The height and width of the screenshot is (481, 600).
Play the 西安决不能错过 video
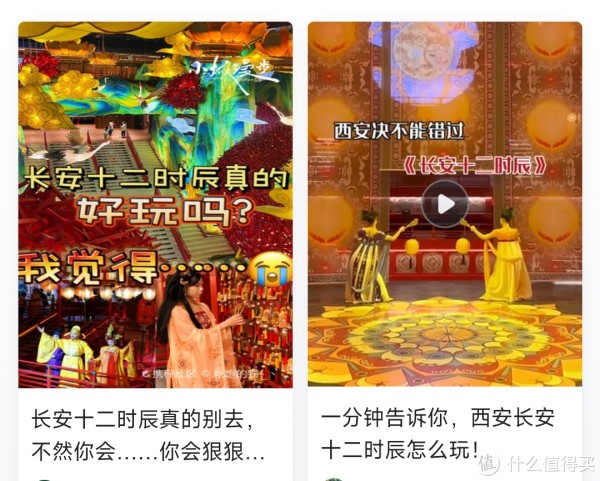coord(445,205)
